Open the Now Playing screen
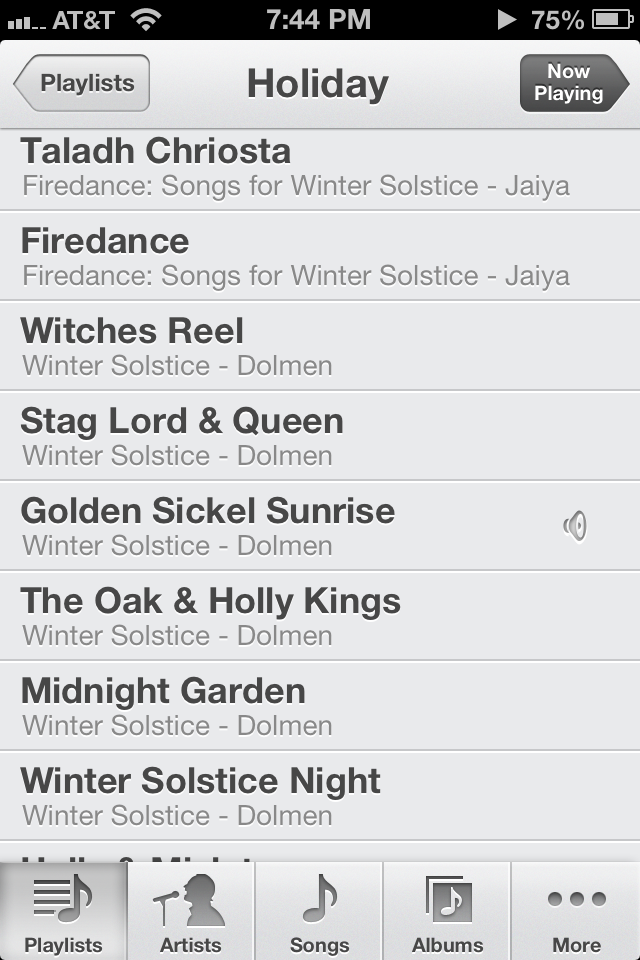 [x=567, y=83]
